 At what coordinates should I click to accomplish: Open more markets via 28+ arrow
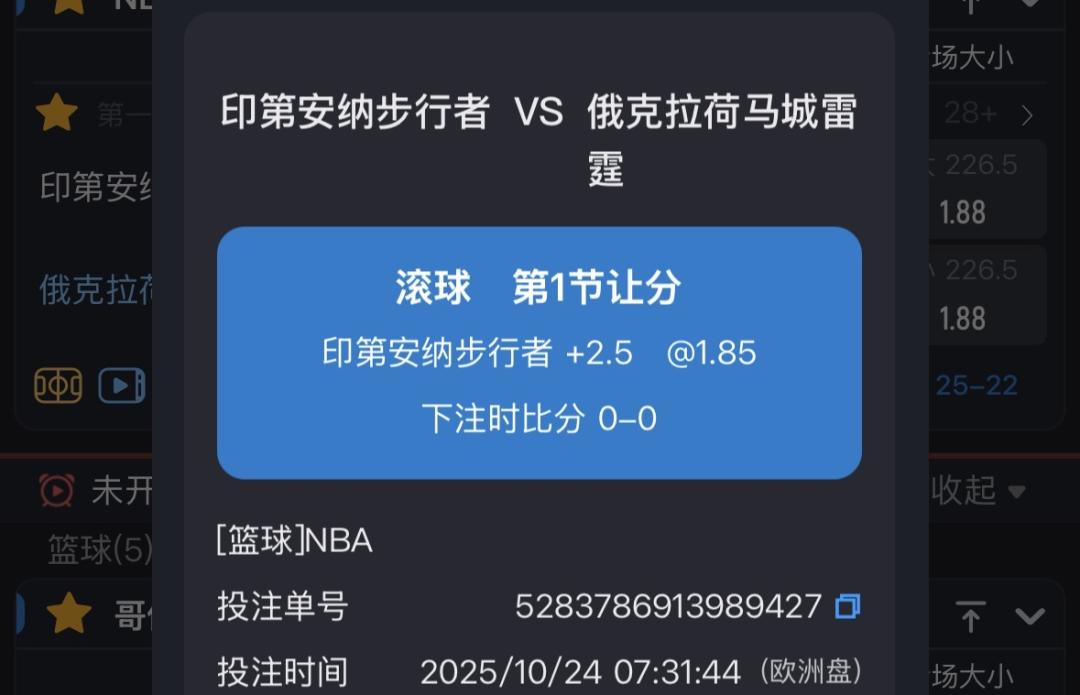(1026, 116)
